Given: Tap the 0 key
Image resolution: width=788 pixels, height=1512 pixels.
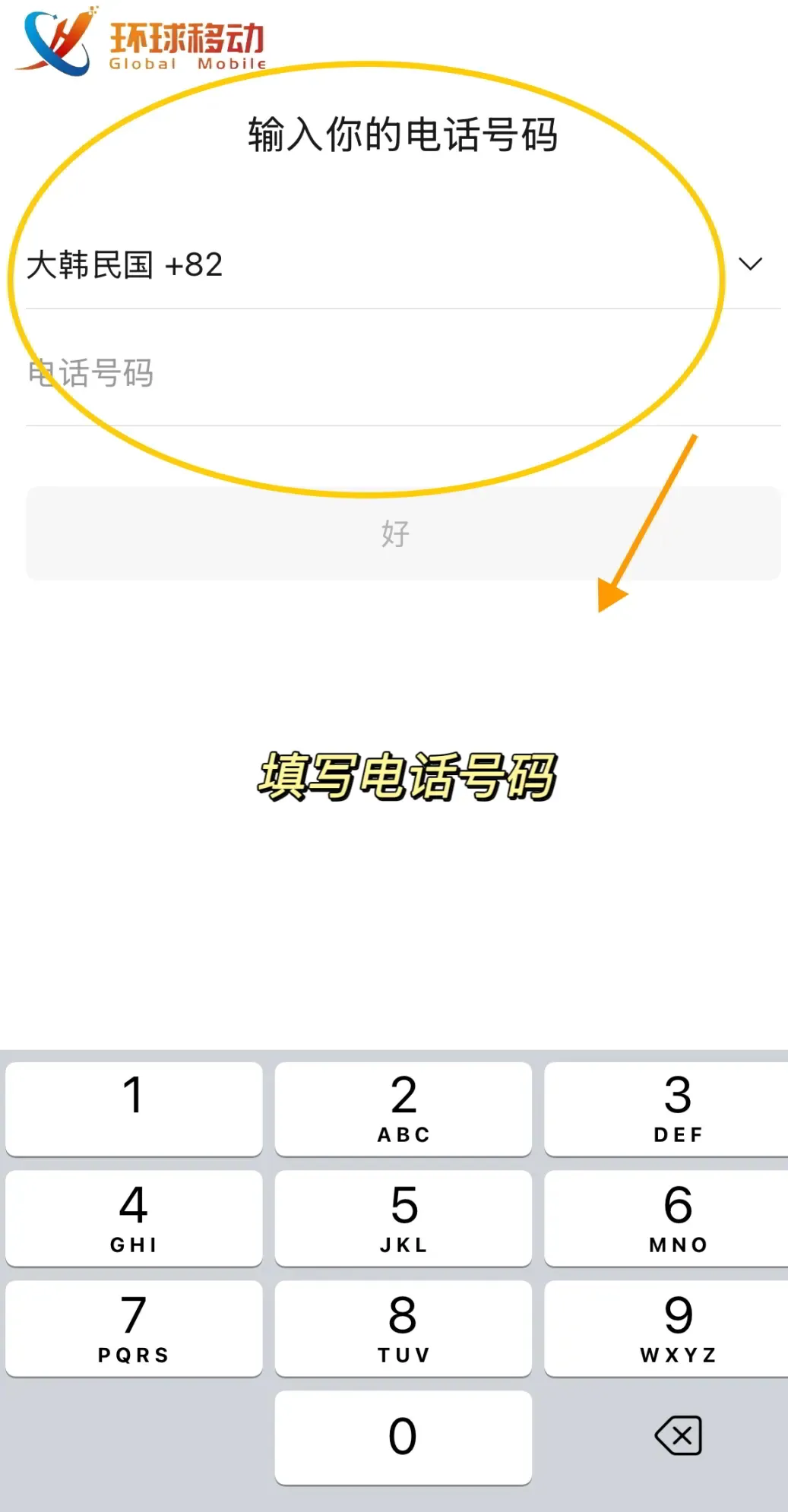Looking at the screenshot, I should [403, 1438].
